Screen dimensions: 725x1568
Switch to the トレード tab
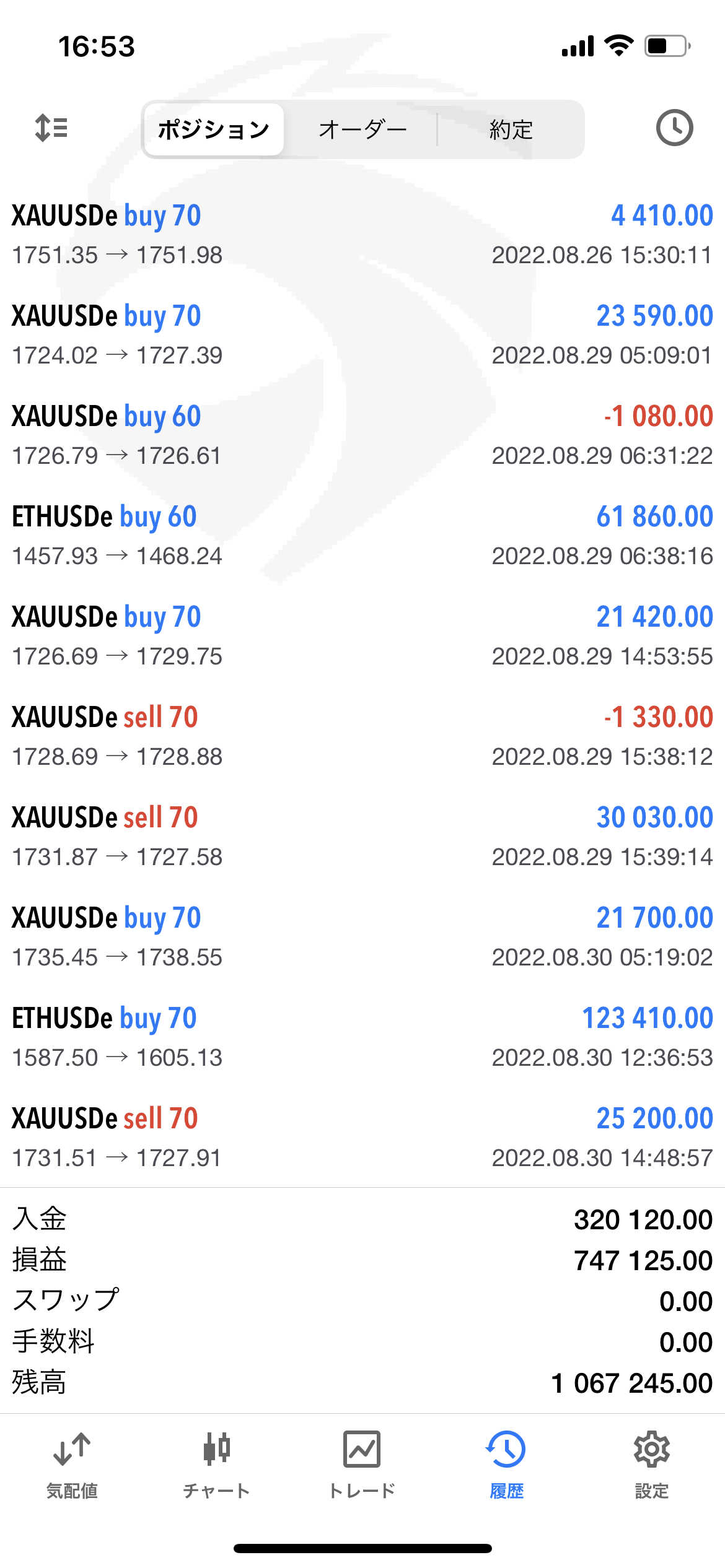(x=362, y=1465)
